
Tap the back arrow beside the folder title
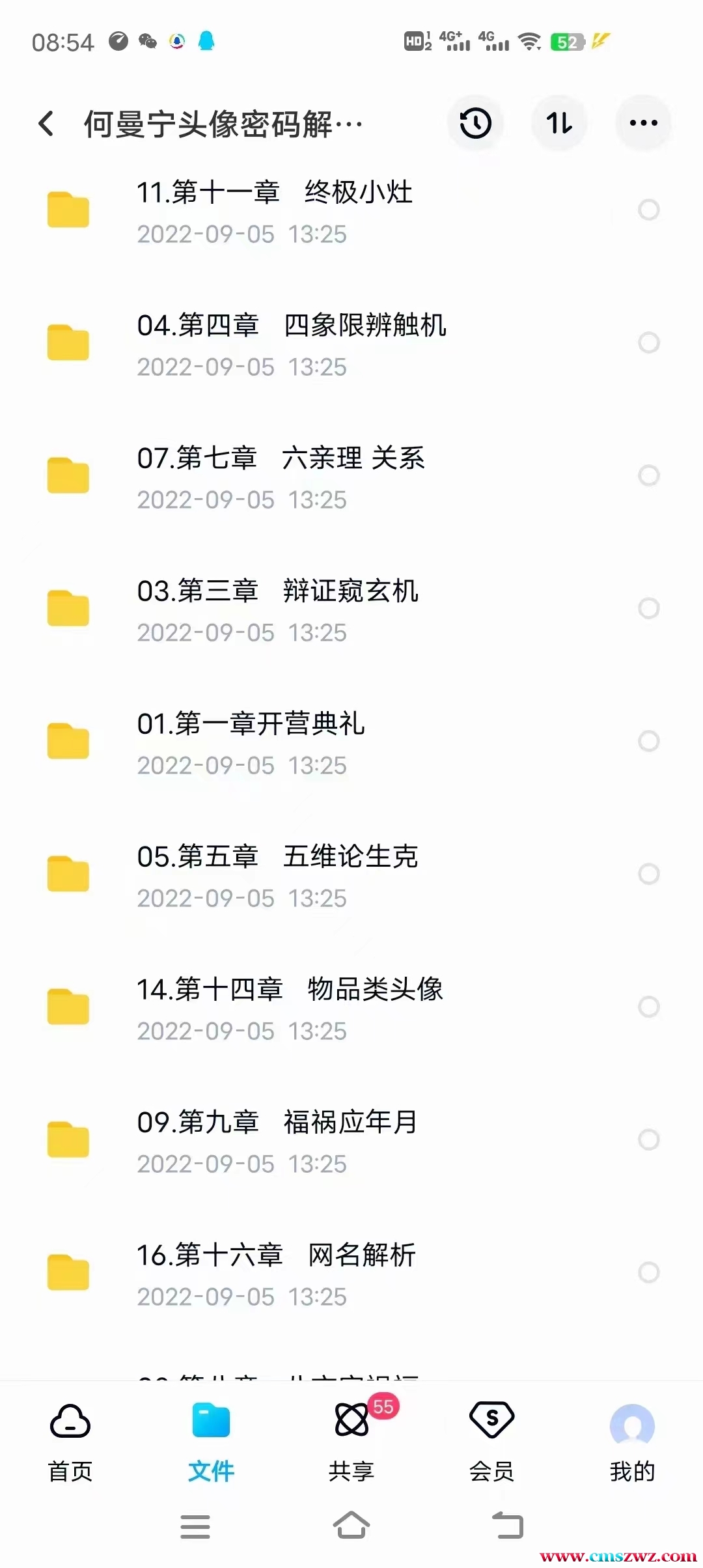pyautogui.click(x=46, y=122)
